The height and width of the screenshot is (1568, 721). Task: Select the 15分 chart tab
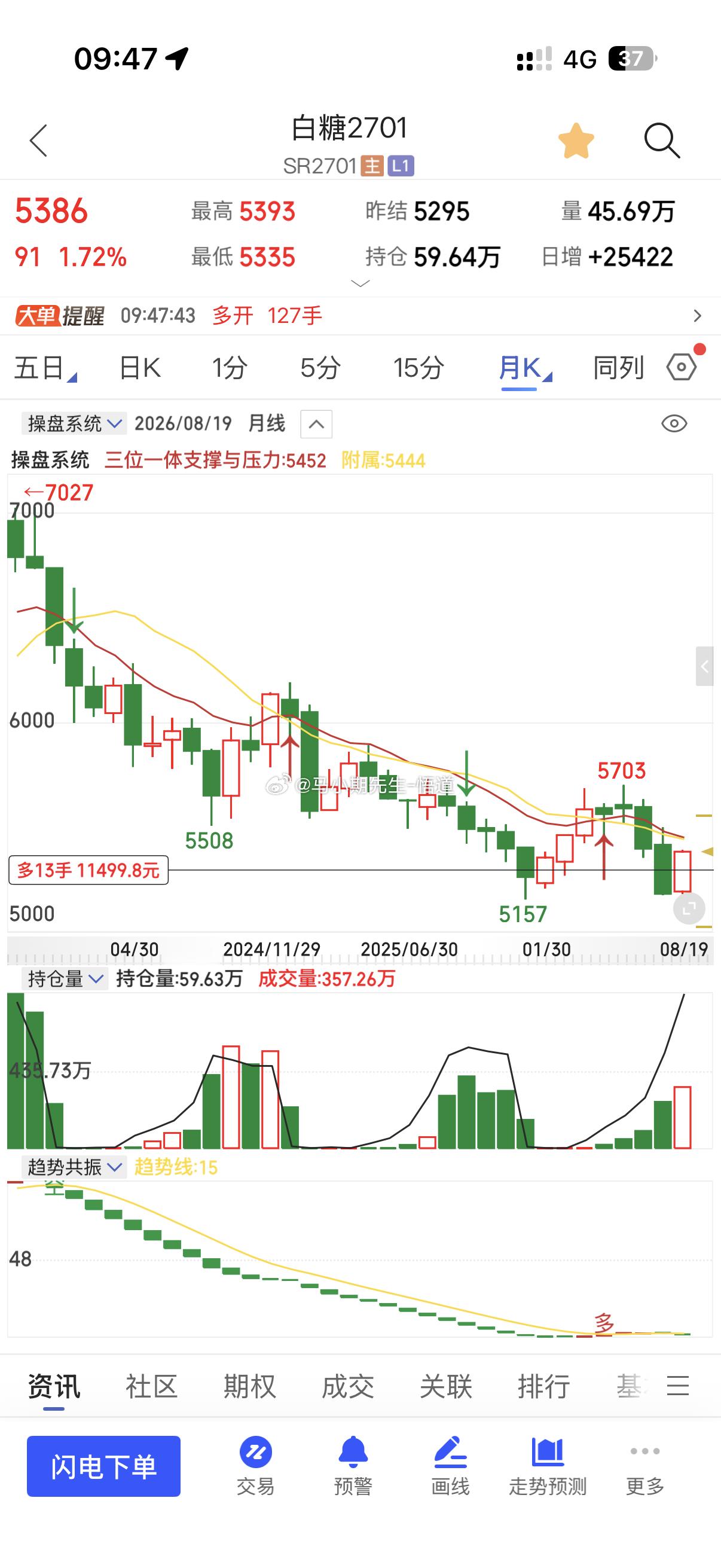tap(418, 368)
